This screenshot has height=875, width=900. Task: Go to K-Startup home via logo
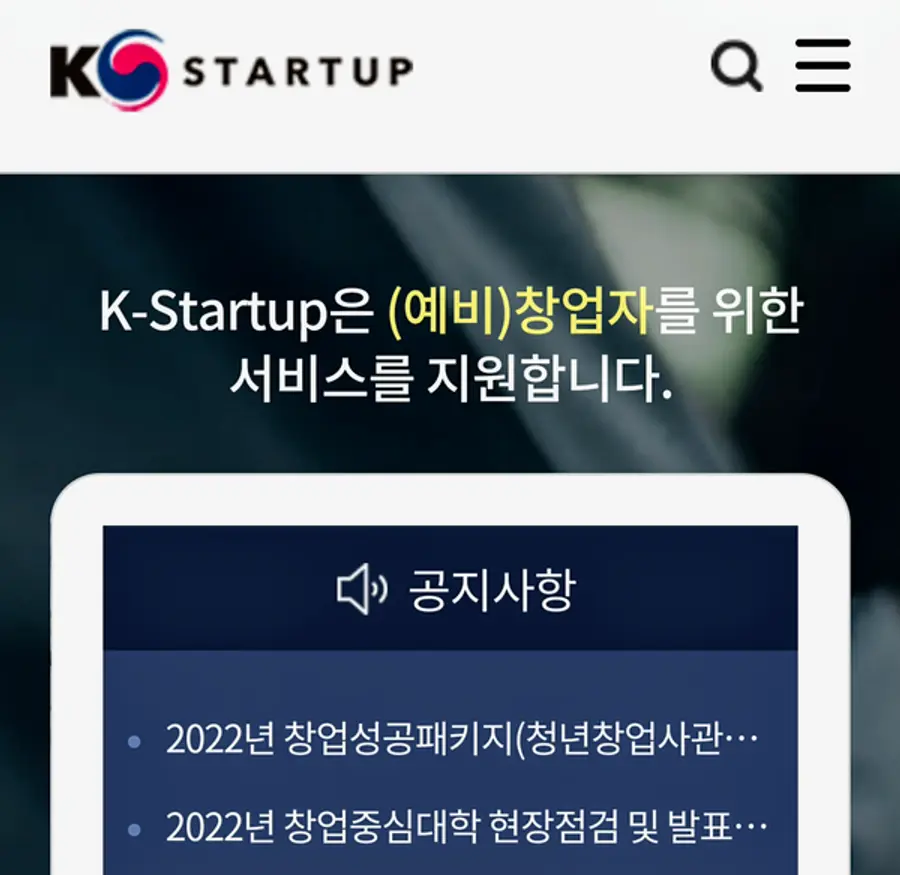[231, 70]
